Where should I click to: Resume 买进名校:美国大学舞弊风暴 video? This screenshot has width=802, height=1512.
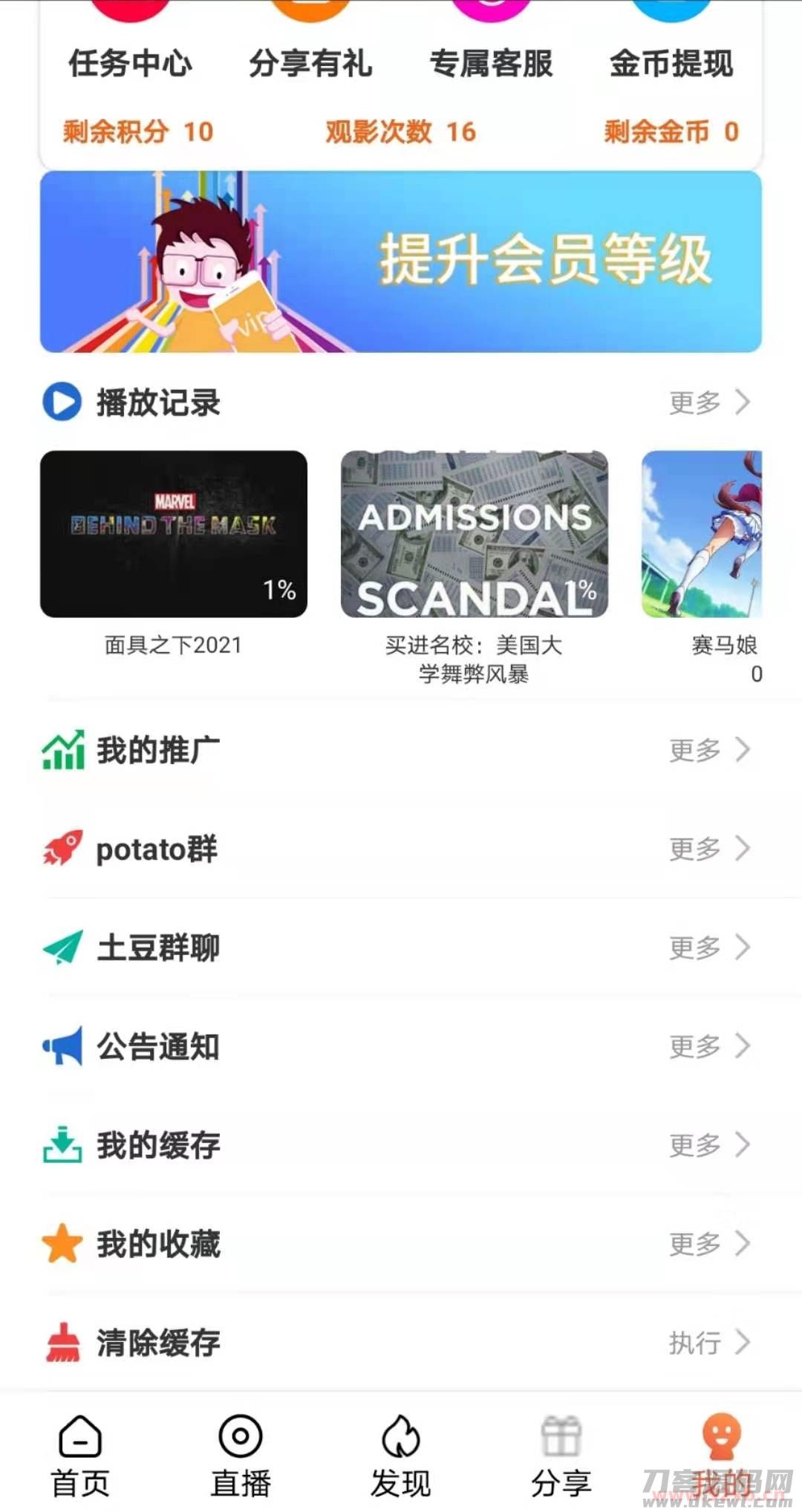pyautogui.click(x=474, y=535)
